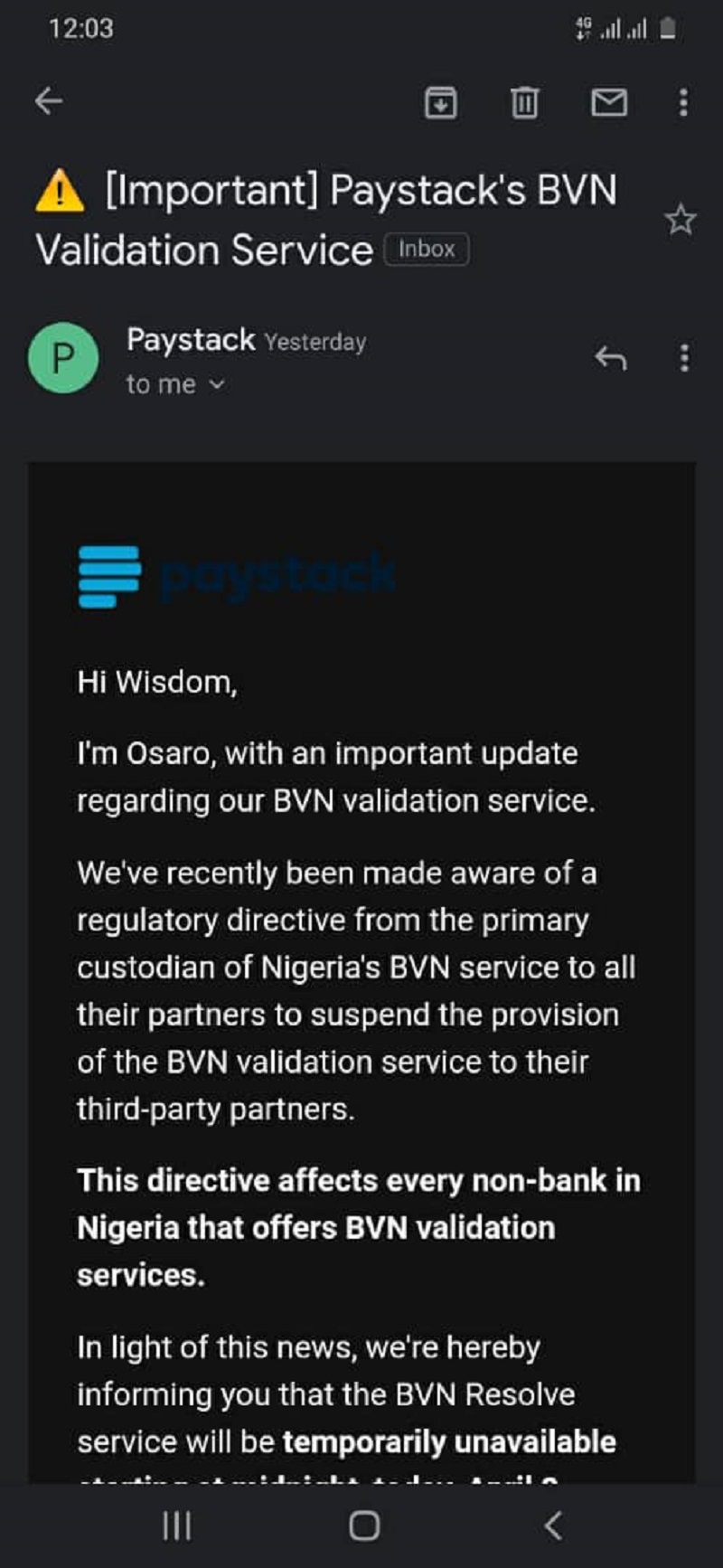723x1568 pixels.
Task: Delete this email with the trash icon
Action: pos(524,102)
